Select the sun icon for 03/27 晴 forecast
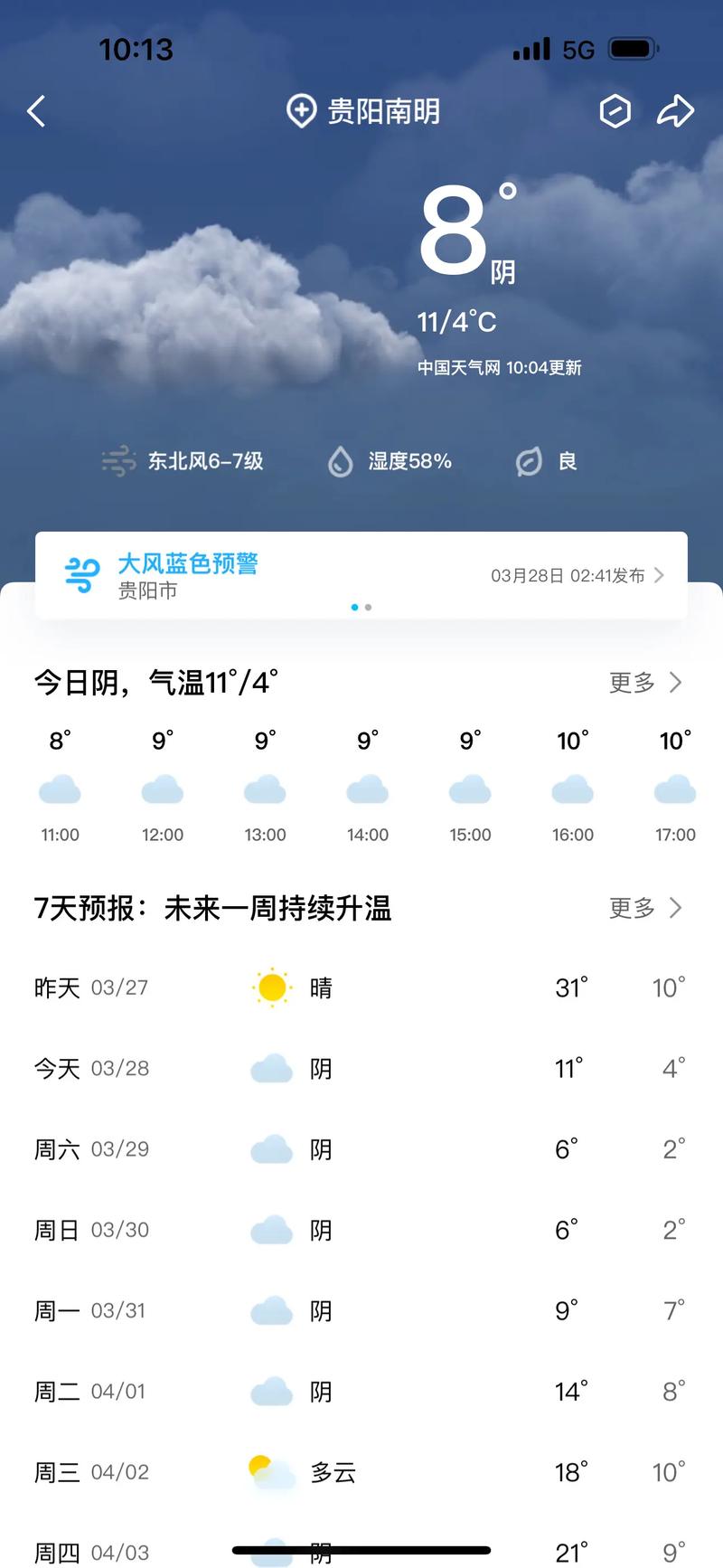 pyautogui.click(x=272, y=987)
